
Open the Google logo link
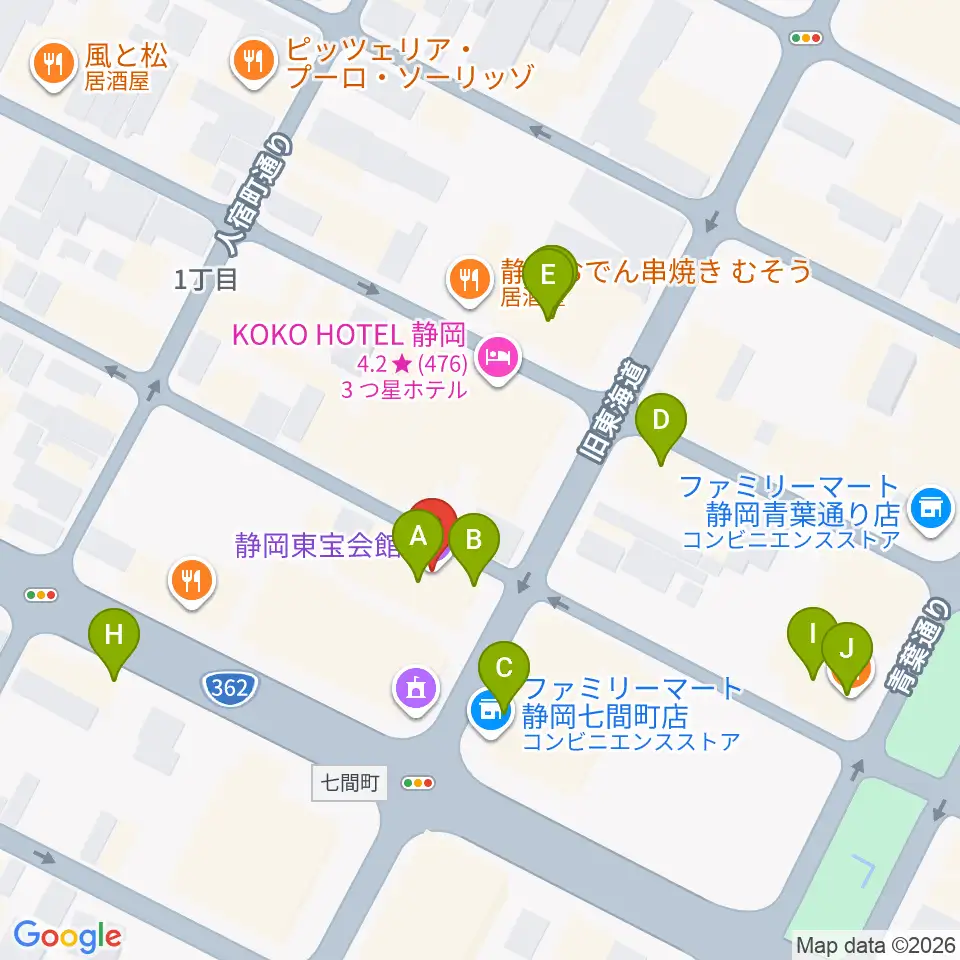pos(67,937)
